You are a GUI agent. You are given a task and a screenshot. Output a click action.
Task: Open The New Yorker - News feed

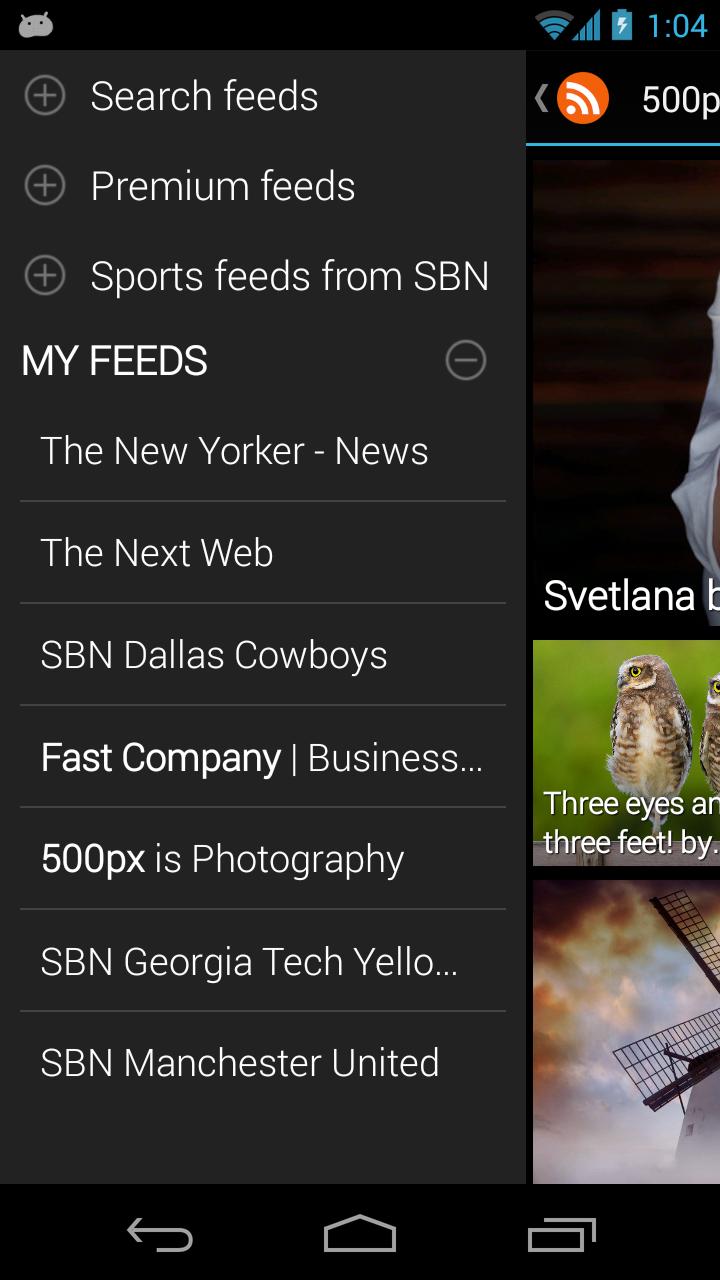(234, 451)
